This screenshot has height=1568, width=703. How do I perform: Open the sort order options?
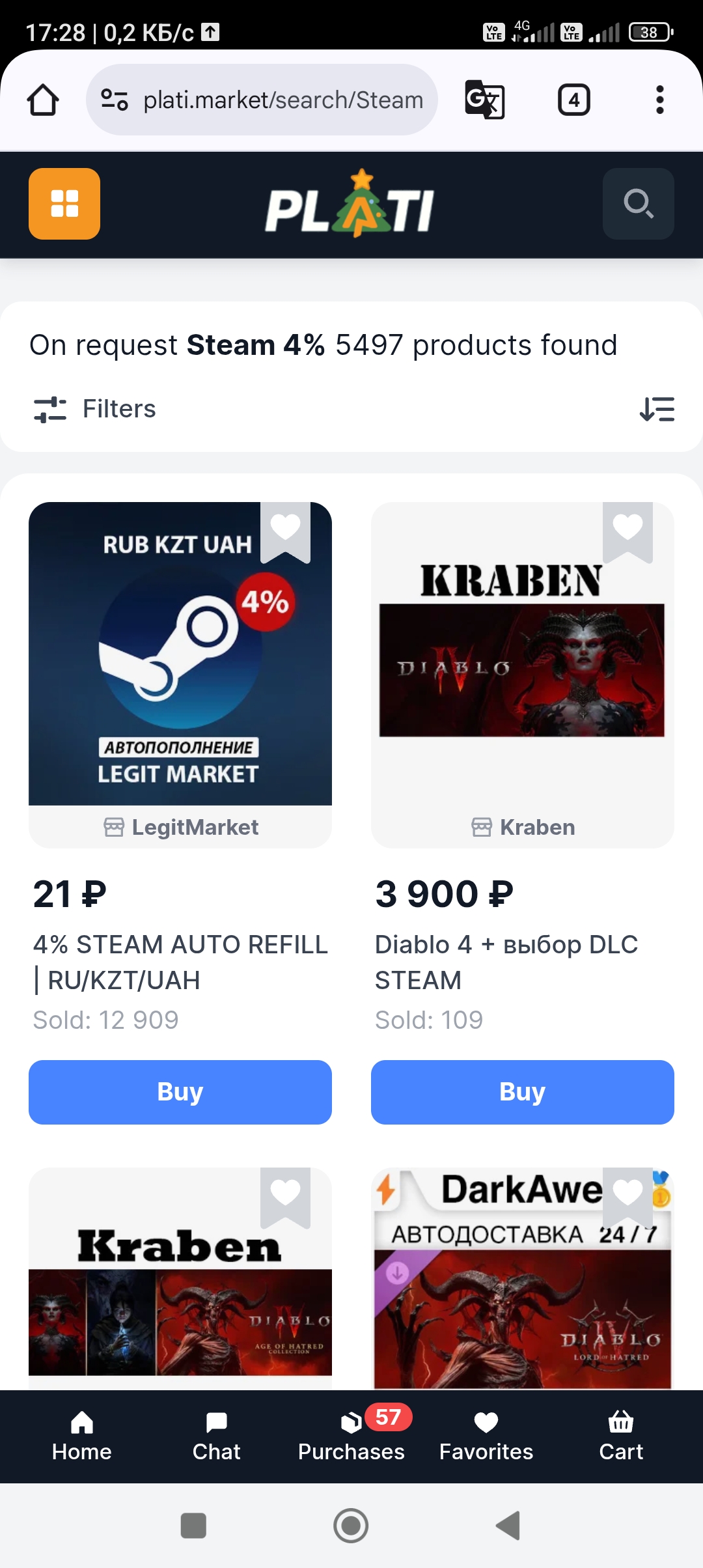coord(657,409)
